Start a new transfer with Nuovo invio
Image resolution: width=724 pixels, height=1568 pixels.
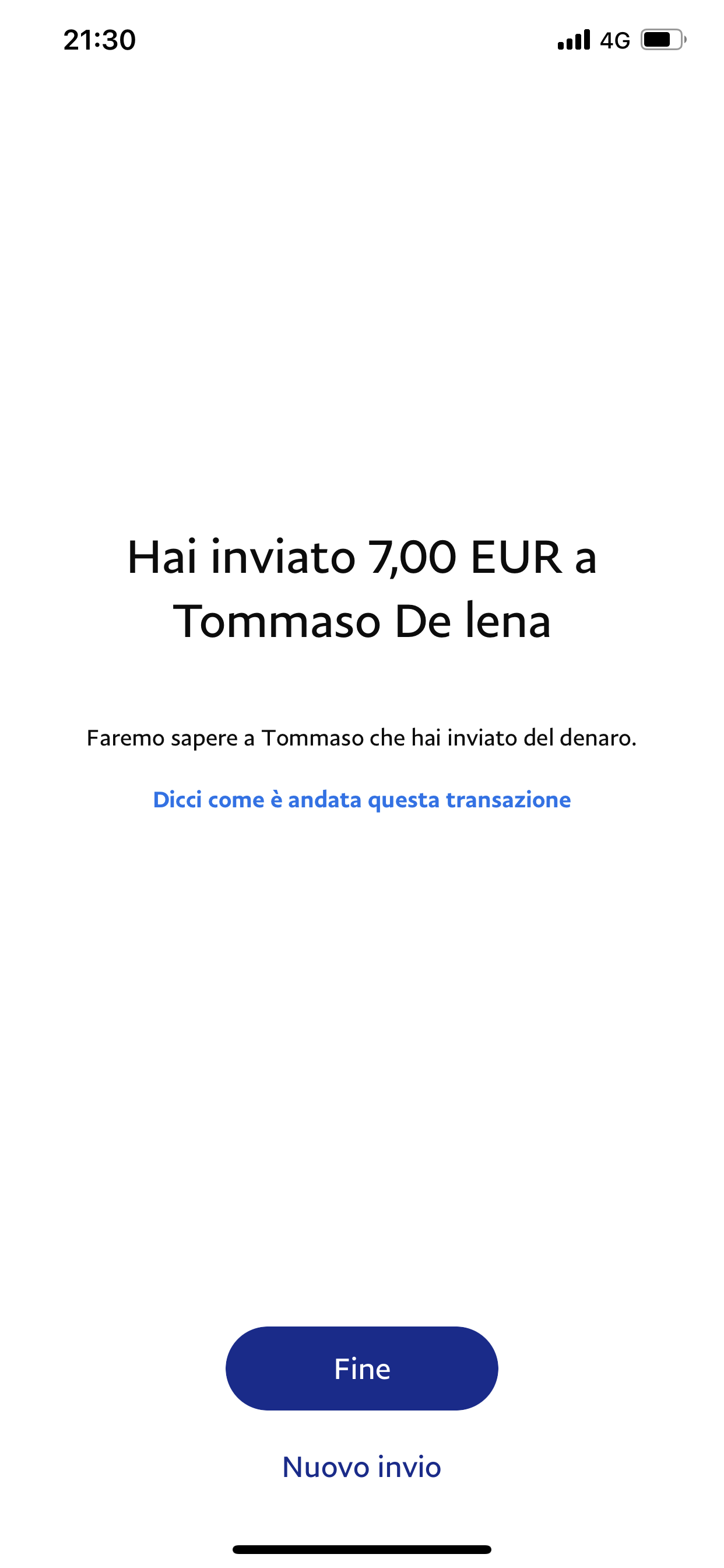click(x=361, y=1466)
